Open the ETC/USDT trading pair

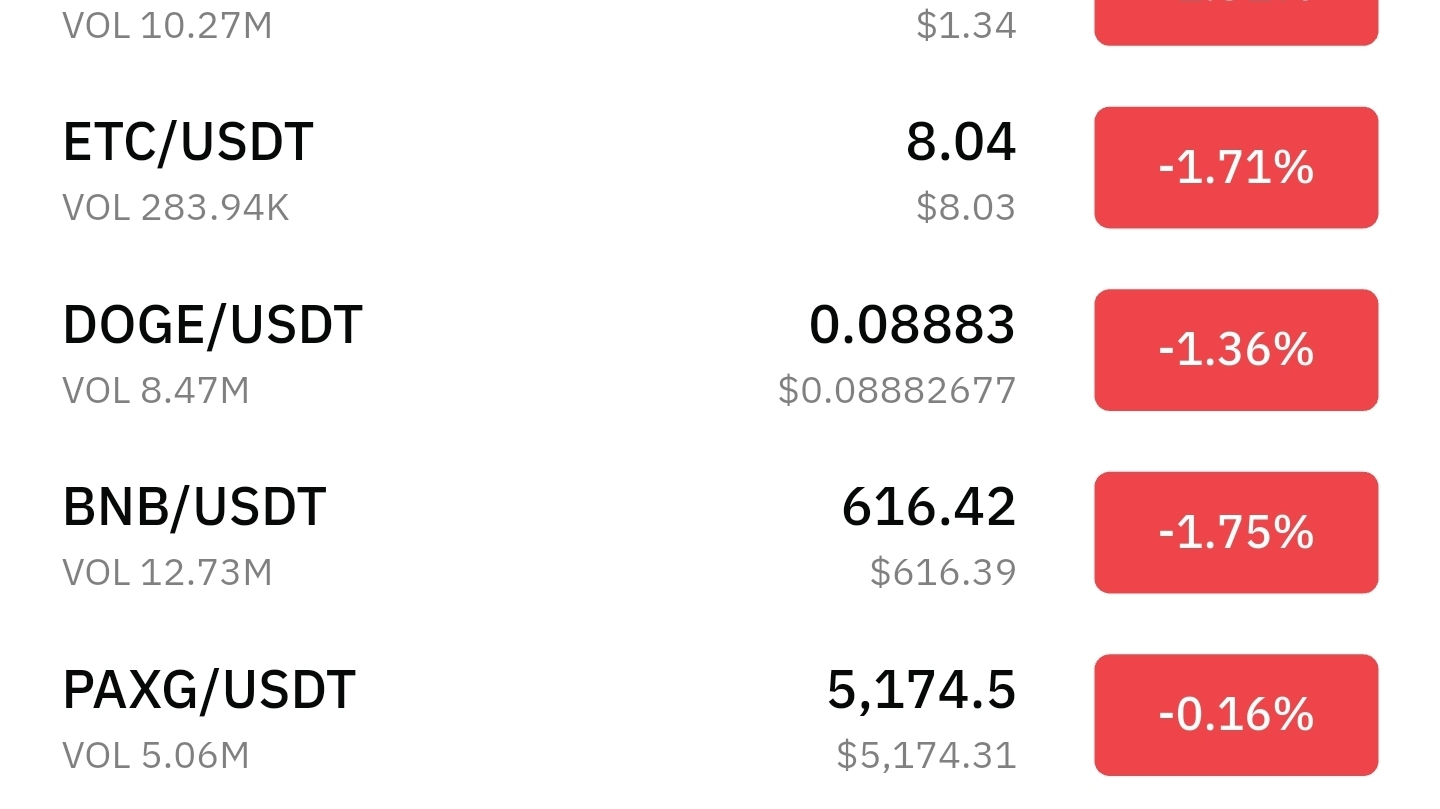click(188, 142)
